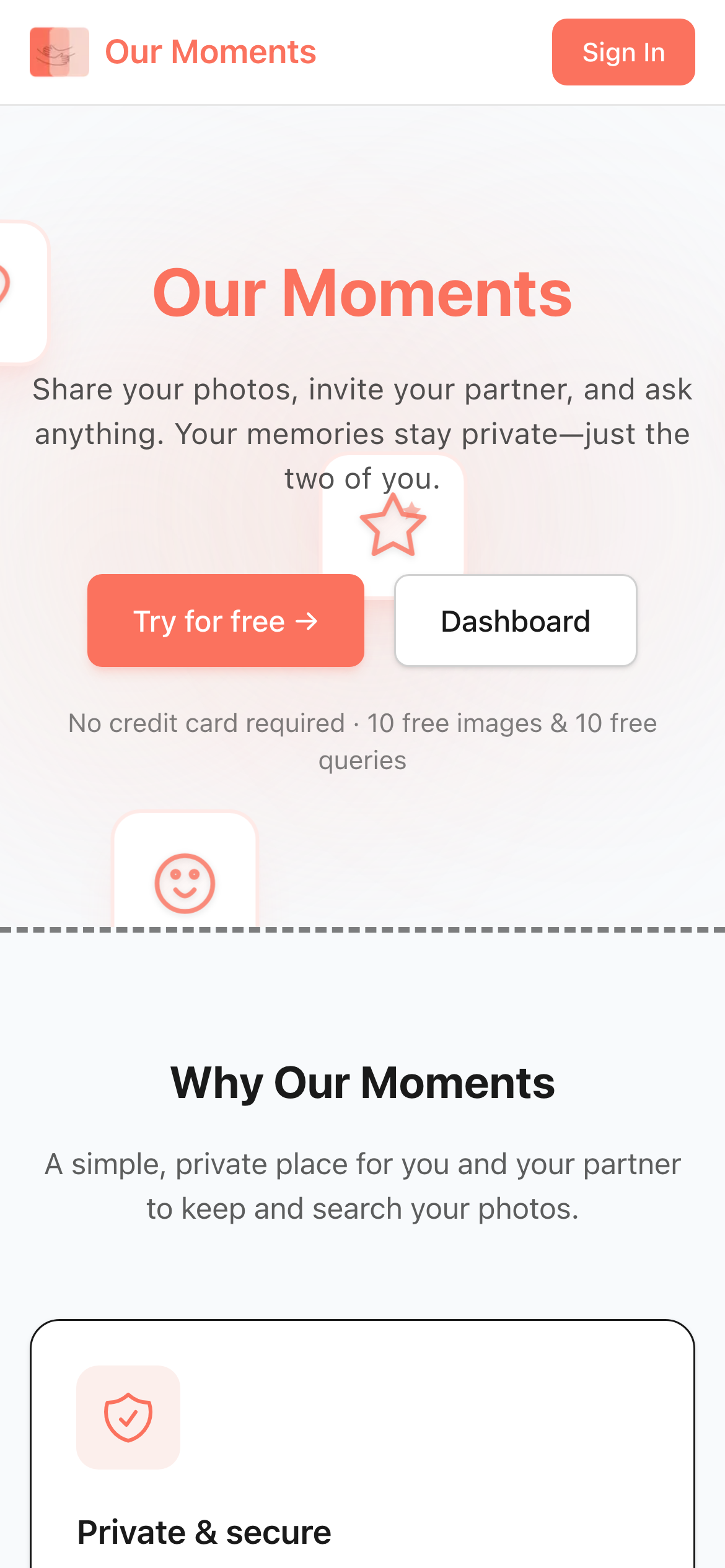Image resolution: width=725 pixels, height=1568 pixels.
Task: Click the arrow inside the Try for free button
Action: pyautogui.click(x=306, y=621)
